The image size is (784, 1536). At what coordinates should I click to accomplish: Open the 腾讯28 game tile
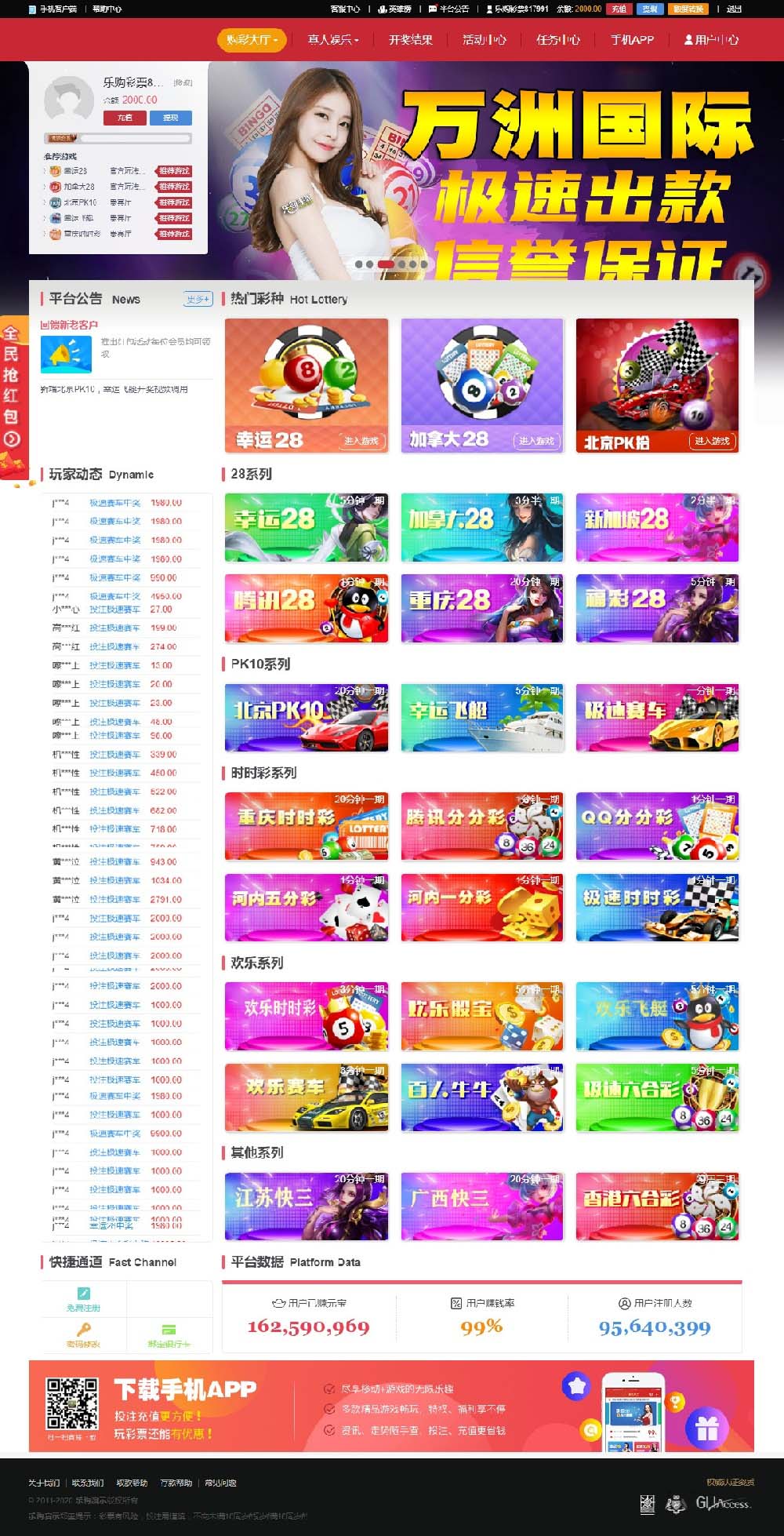[x=306, y=608]
